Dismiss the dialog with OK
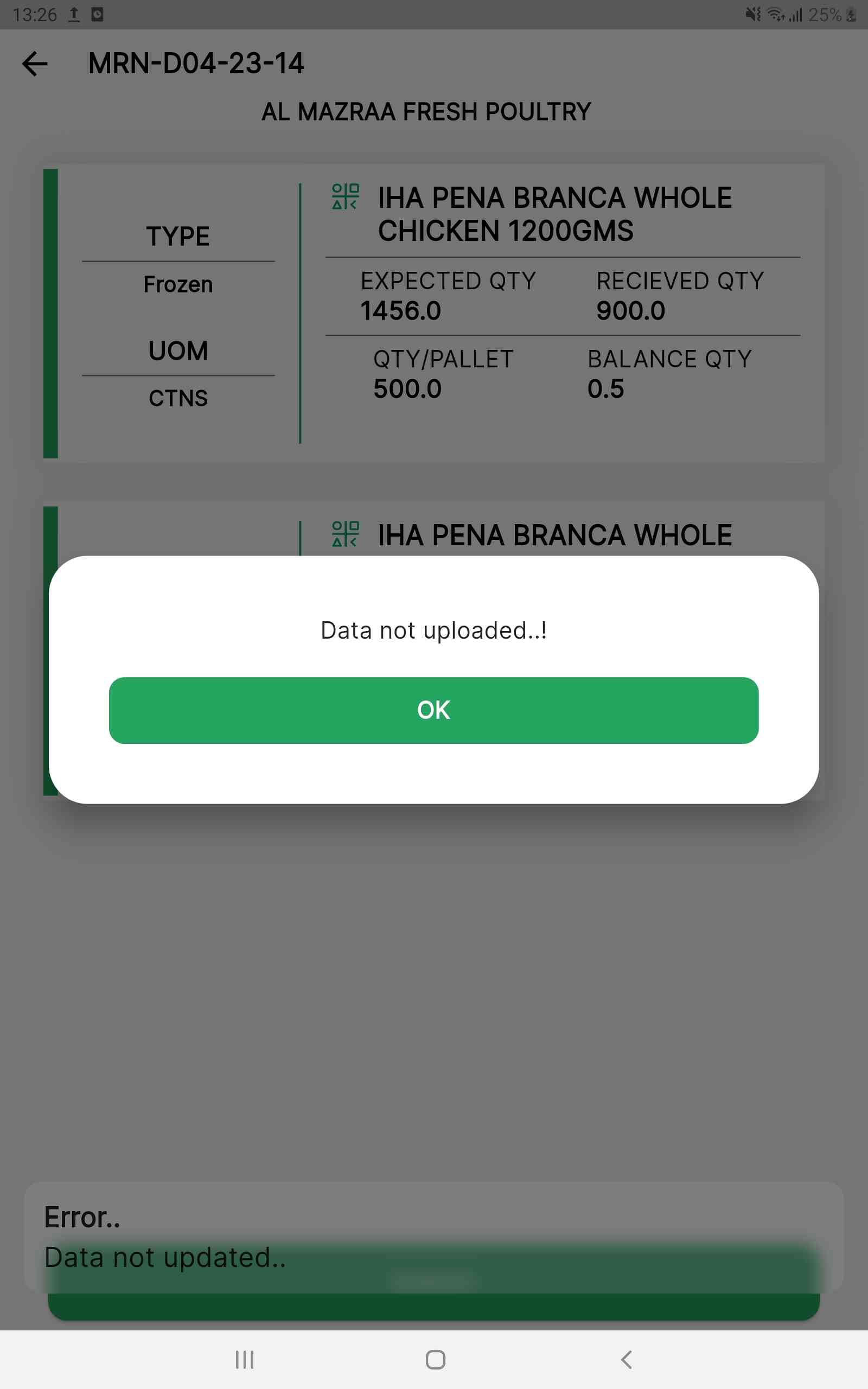This screenshot has height=1389, width=868. pos(433,710)
